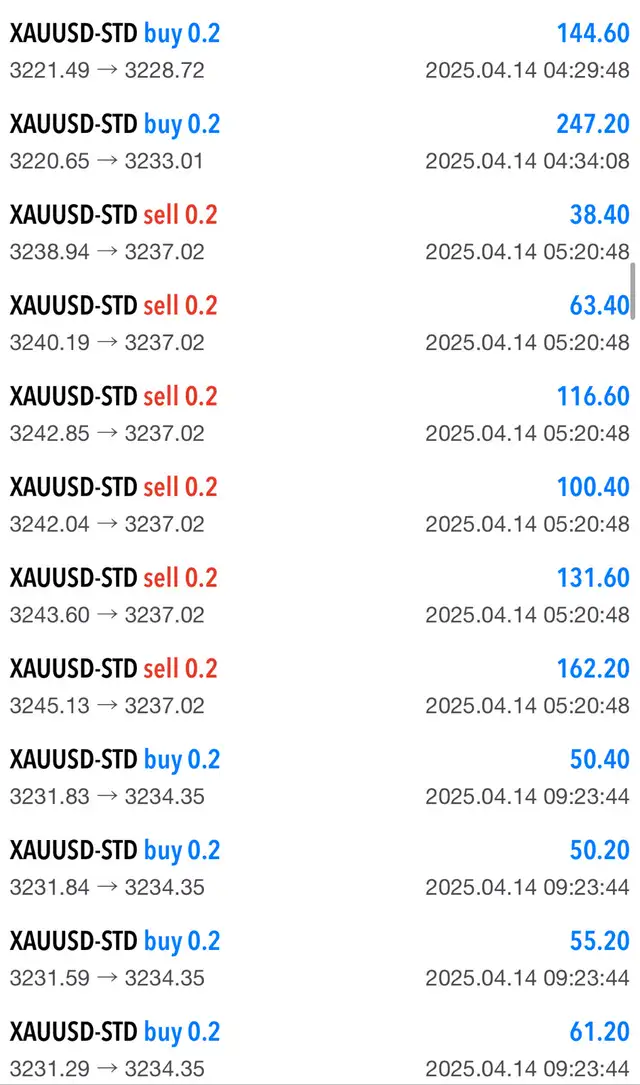Open the sell trade with 162.20 profit
Image resolution: width=640 pixels, height=1085 pixels.
pos(320,686)
